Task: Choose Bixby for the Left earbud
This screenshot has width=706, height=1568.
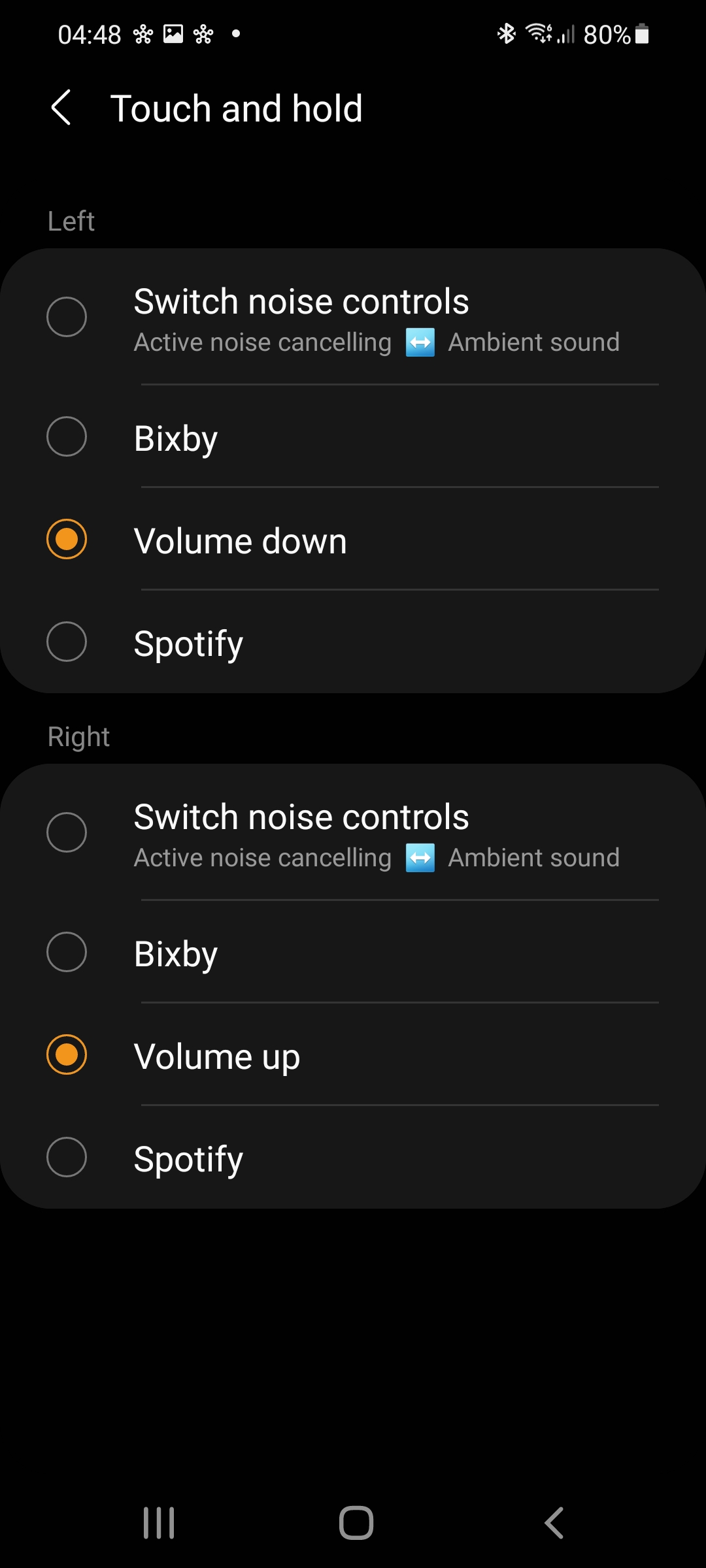Action: [353, 436]
